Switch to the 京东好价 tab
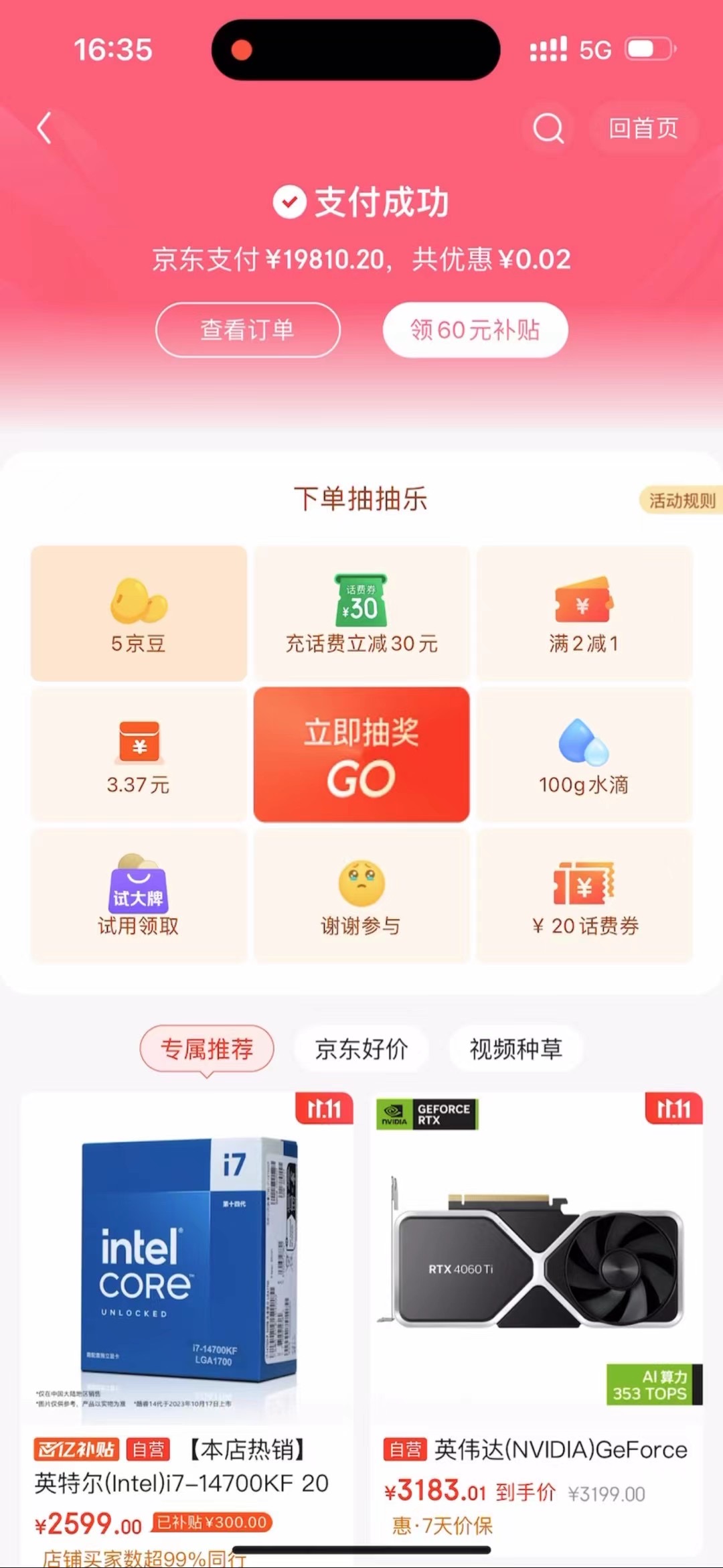 (x=361, y=1048)
